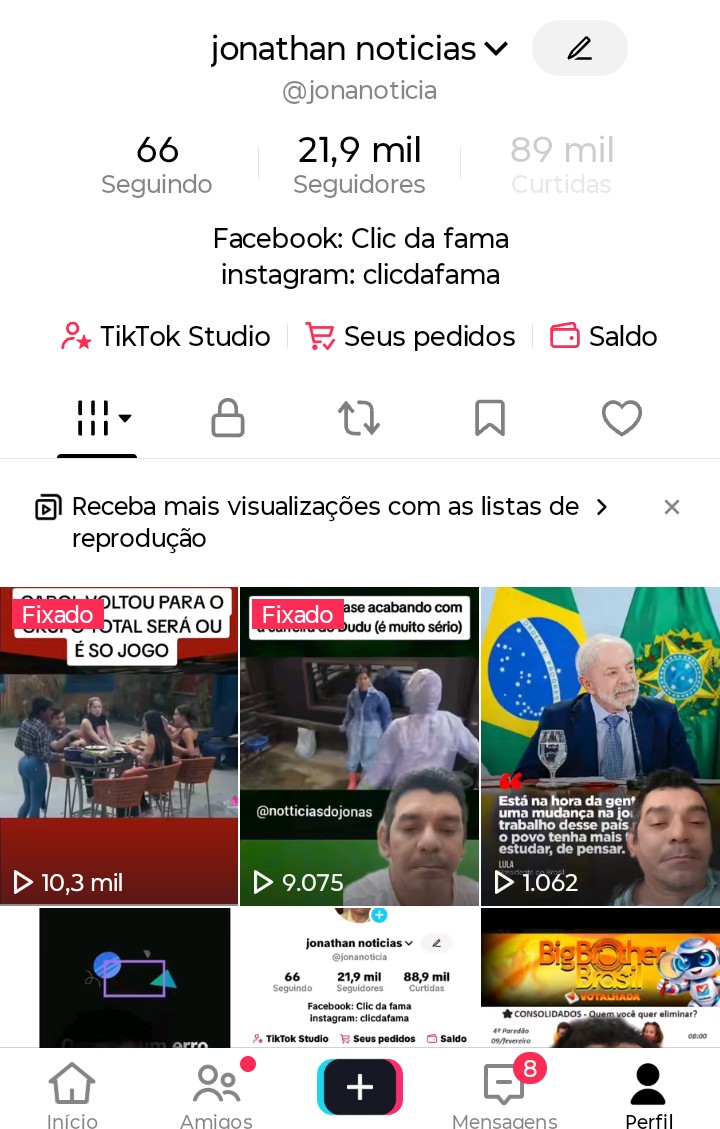The image size is (720, 1129).
Task: Go to the Início tab
Action: click(72, 1094)
